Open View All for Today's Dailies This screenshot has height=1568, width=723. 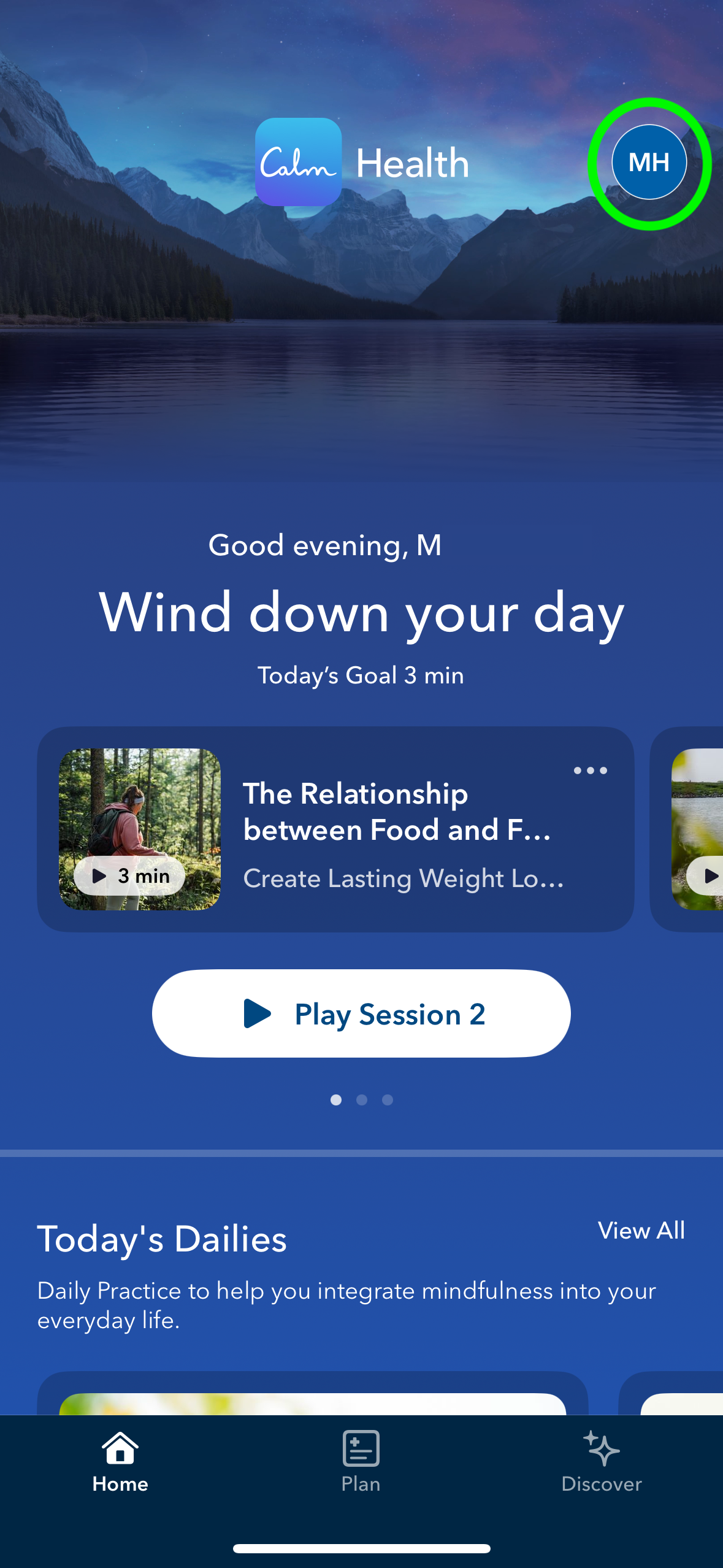click(640, 1231)
